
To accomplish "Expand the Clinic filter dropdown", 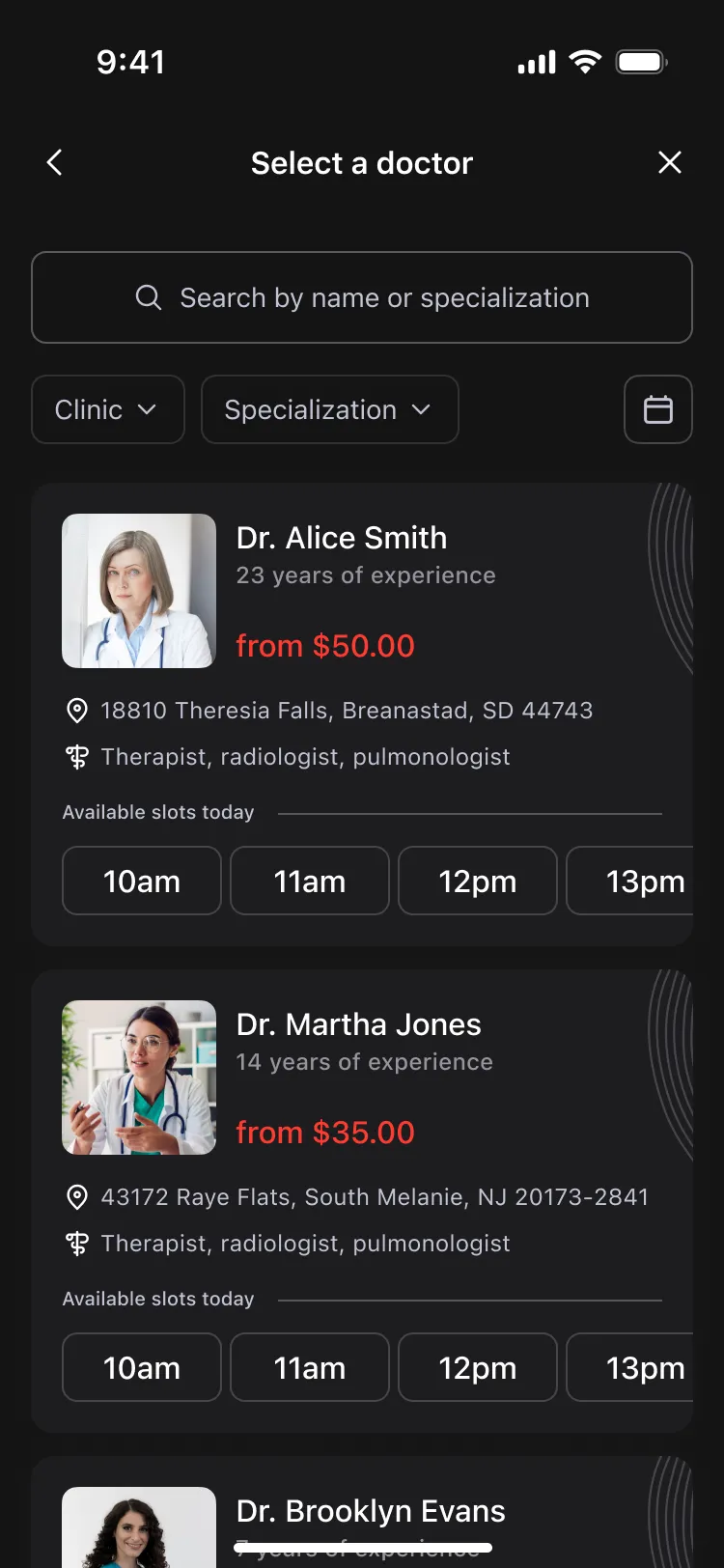I will (107, 409).
